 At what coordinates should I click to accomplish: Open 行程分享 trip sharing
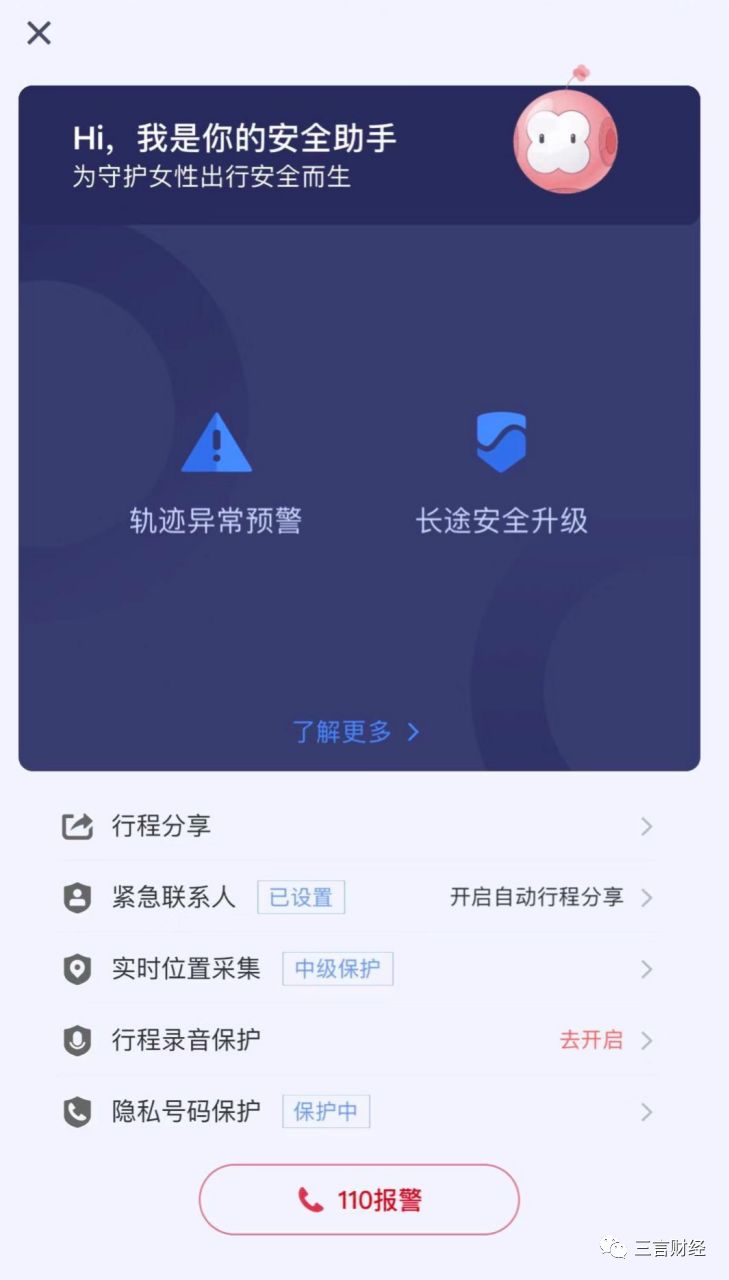point(358,826)
